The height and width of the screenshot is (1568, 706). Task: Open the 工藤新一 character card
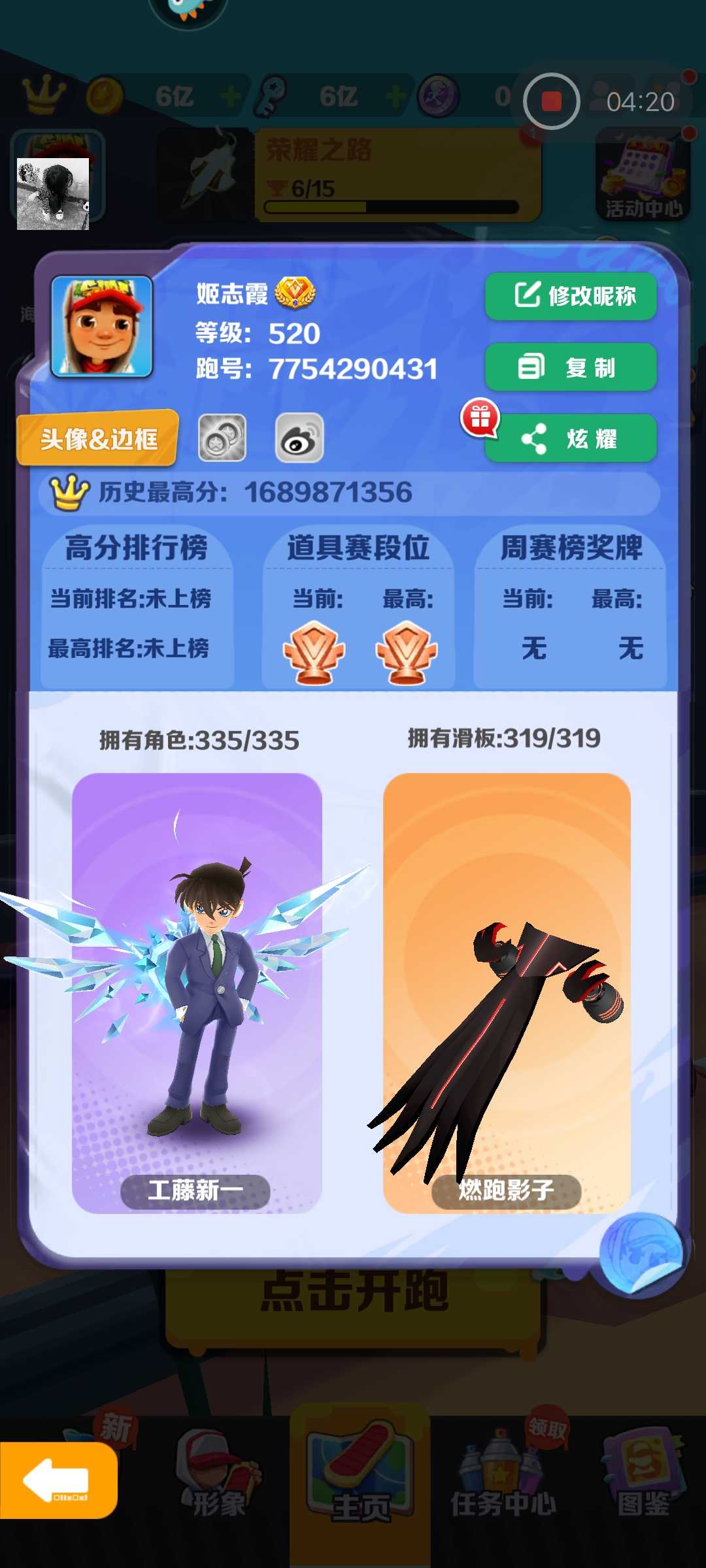pos(196,993)
